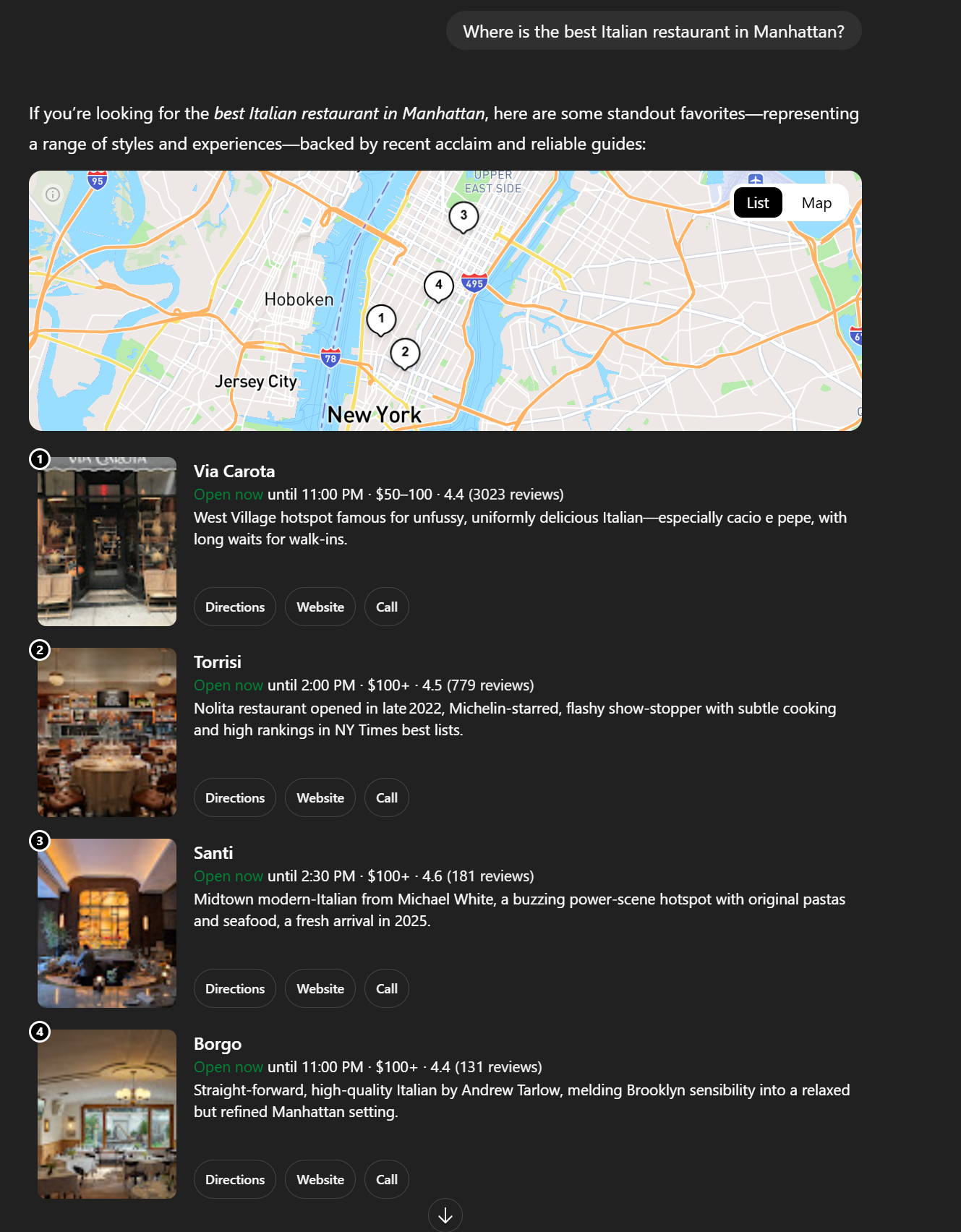Open the map info icon

(53, 194)
